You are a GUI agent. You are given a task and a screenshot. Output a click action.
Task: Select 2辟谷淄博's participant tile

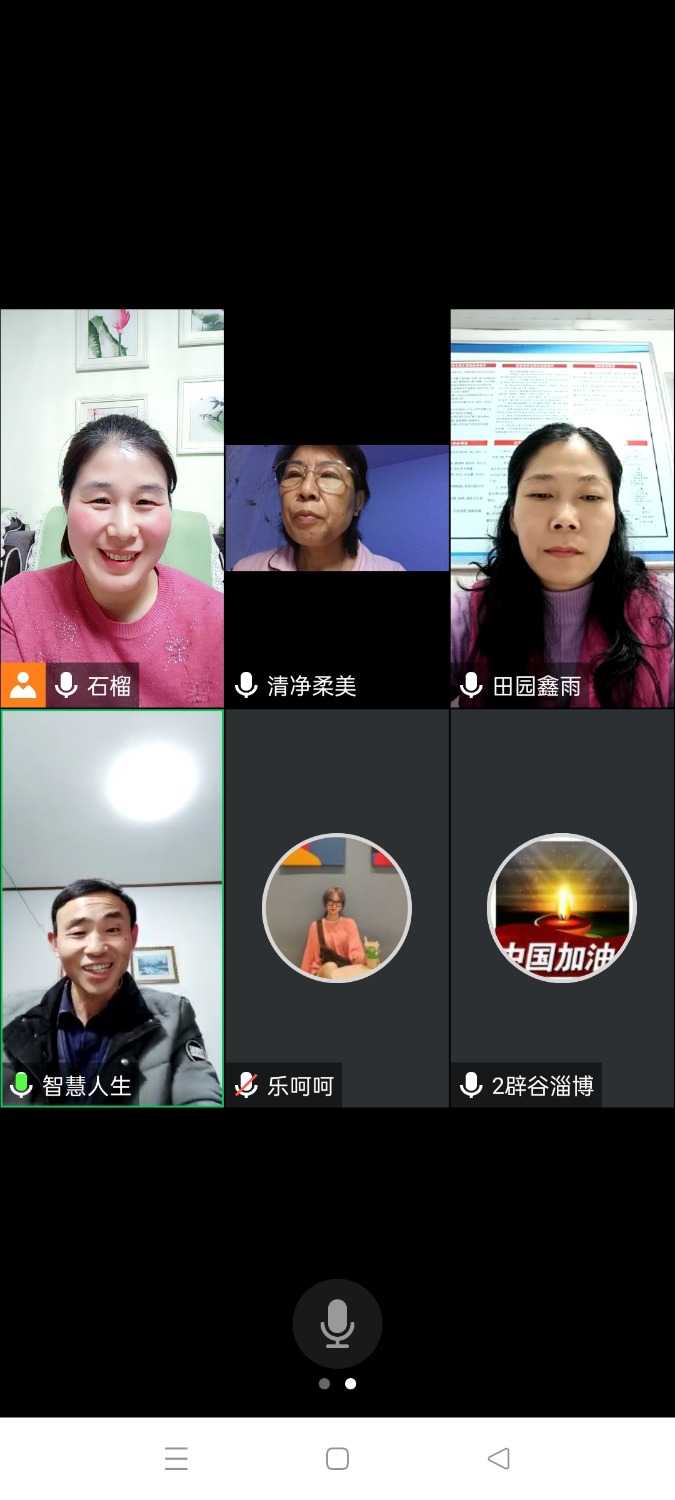coord(562,907)
